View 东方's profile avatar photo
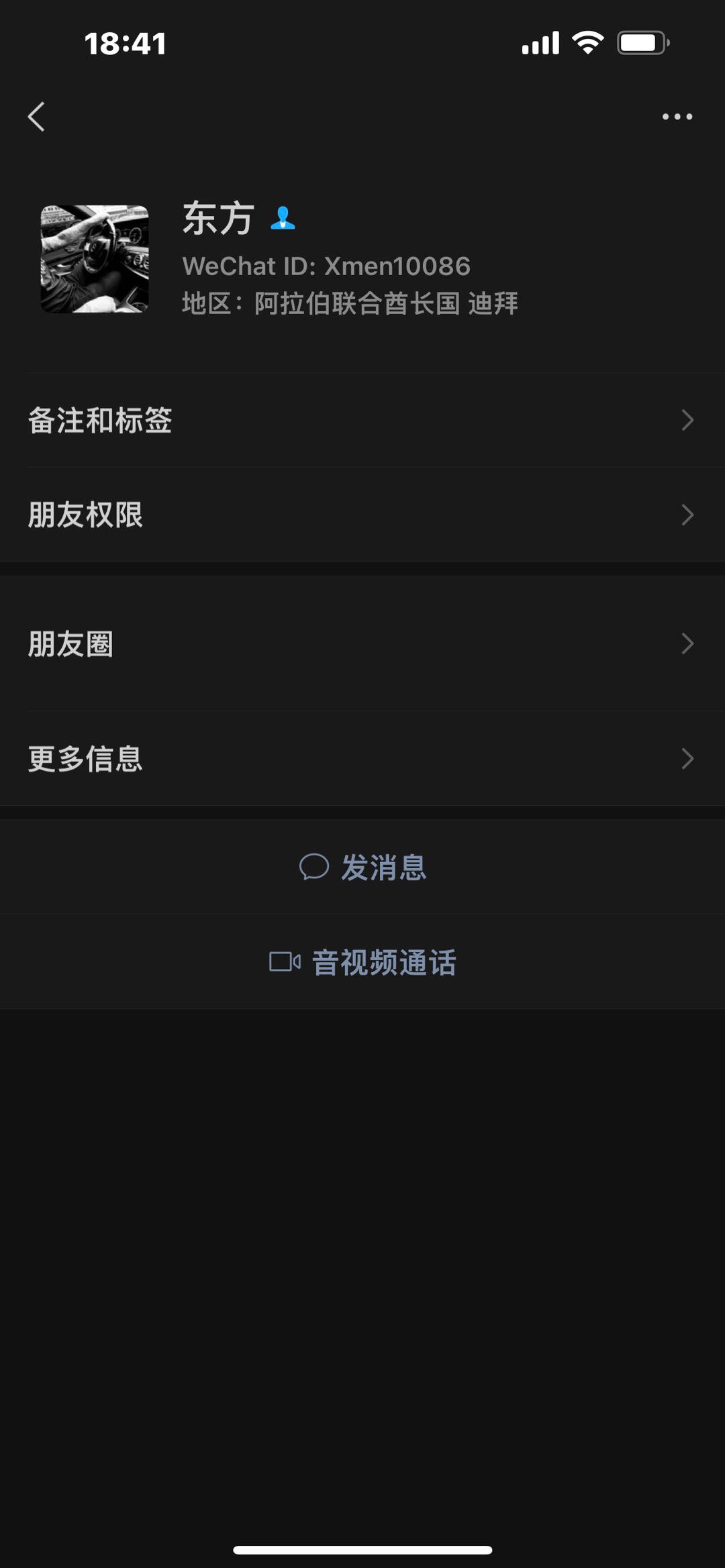 tap(95, 259)
